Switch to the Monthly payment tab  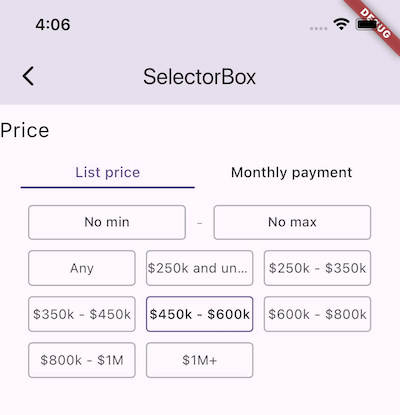click(x=292, y=173)
